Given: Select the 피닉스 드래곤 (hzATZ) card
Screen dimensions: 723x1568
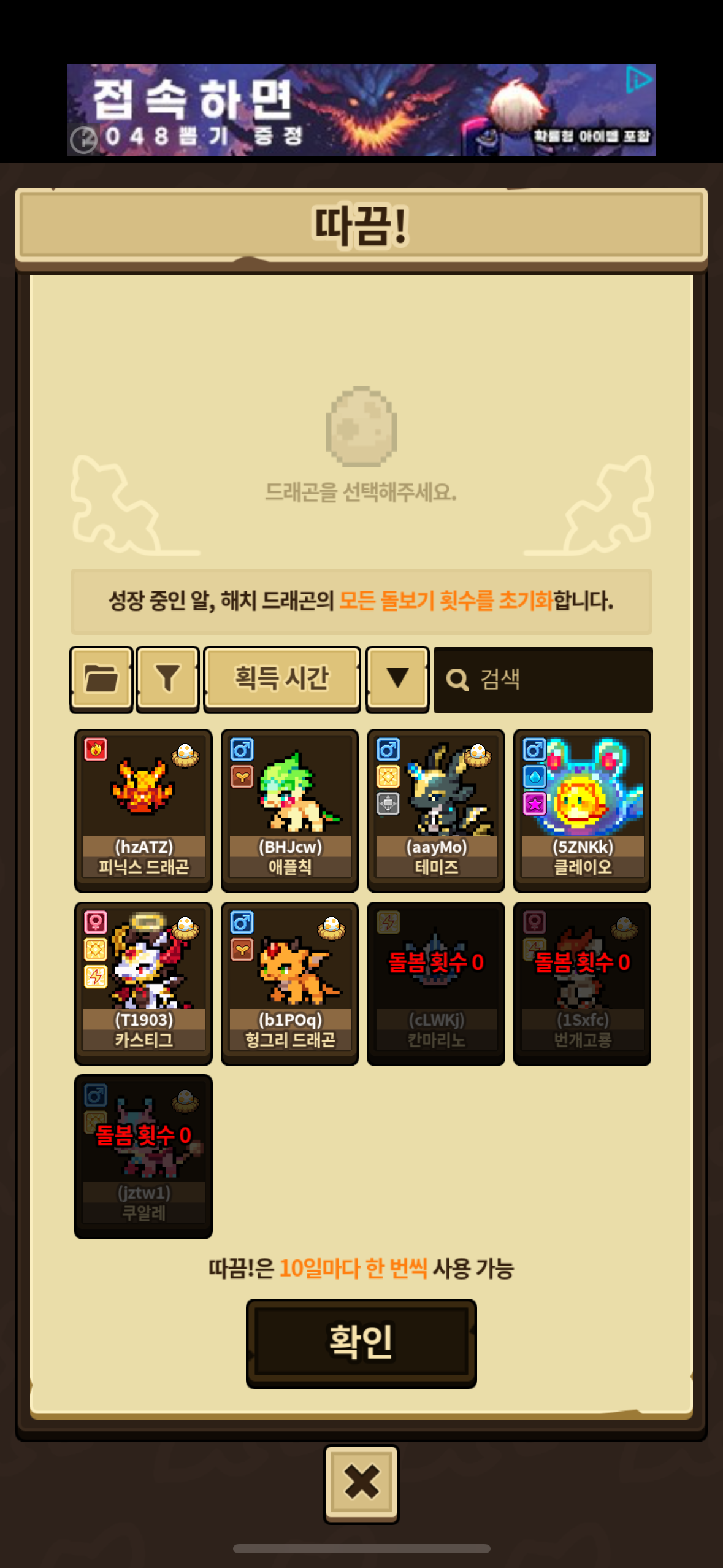Looking at the screenshot, I should (143, 810).
